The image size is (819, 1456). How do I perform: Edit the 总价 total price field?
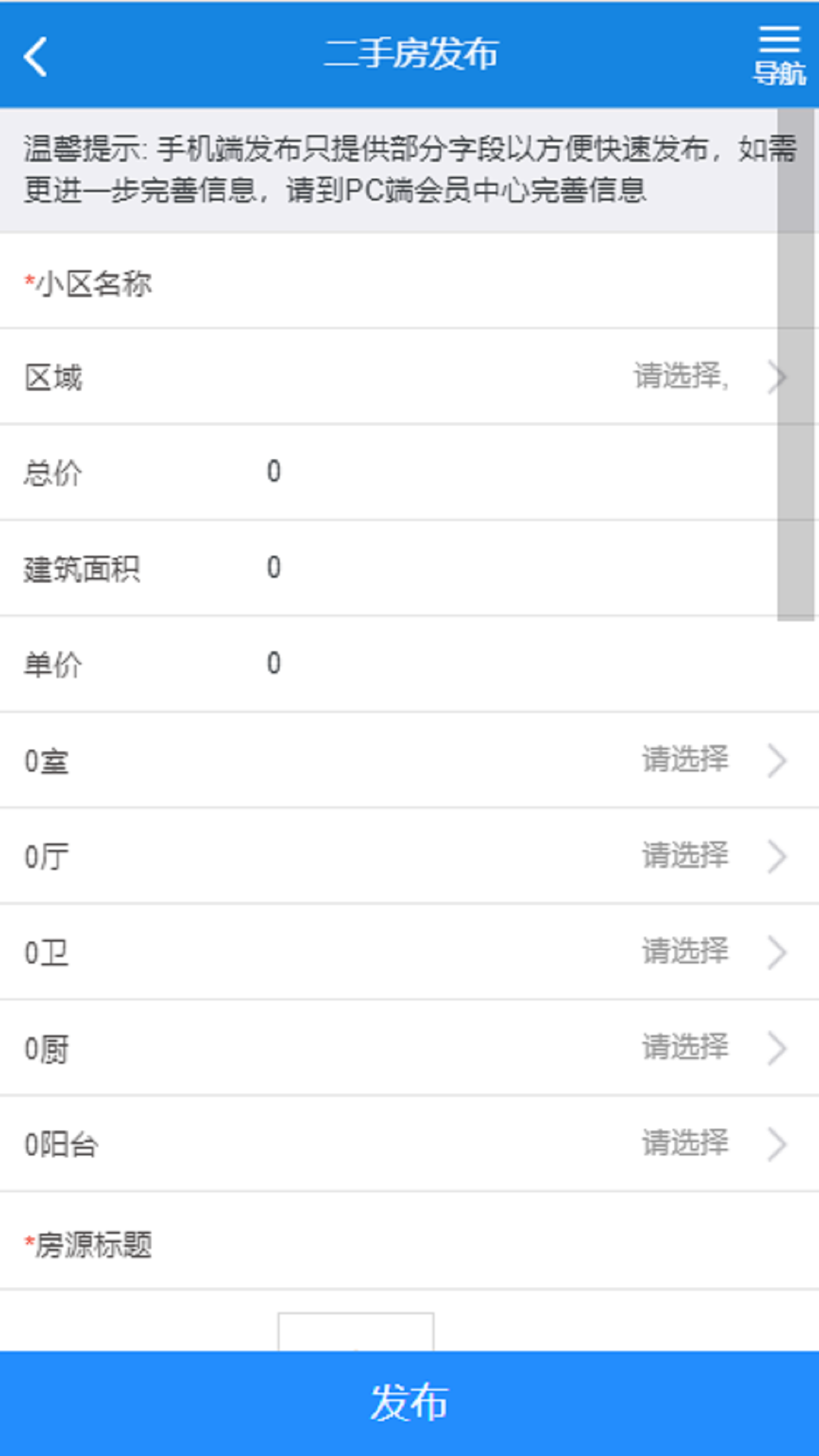click(x=409, y=472)
